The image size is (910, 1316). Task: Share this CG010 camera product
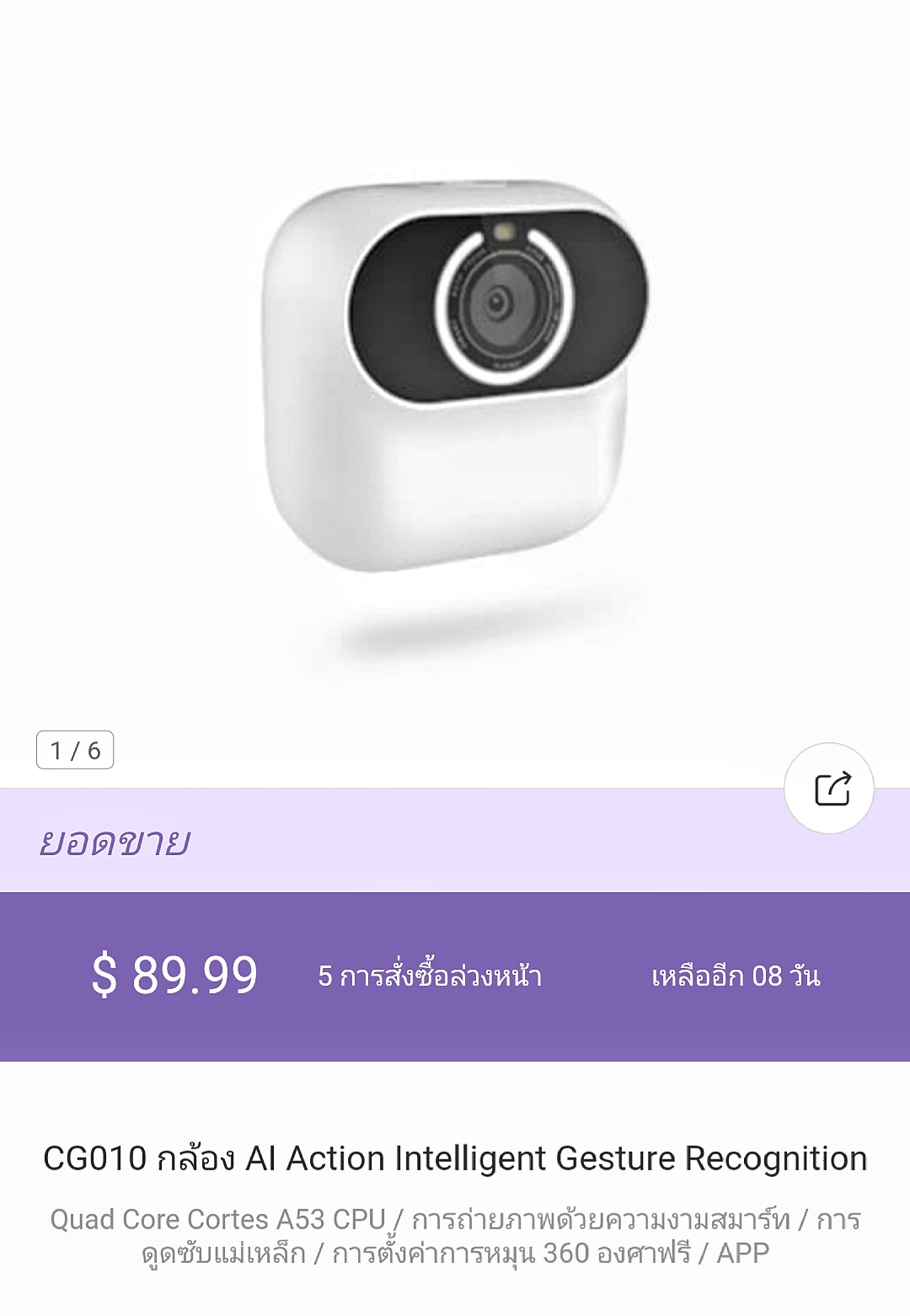tap(829, 789)
